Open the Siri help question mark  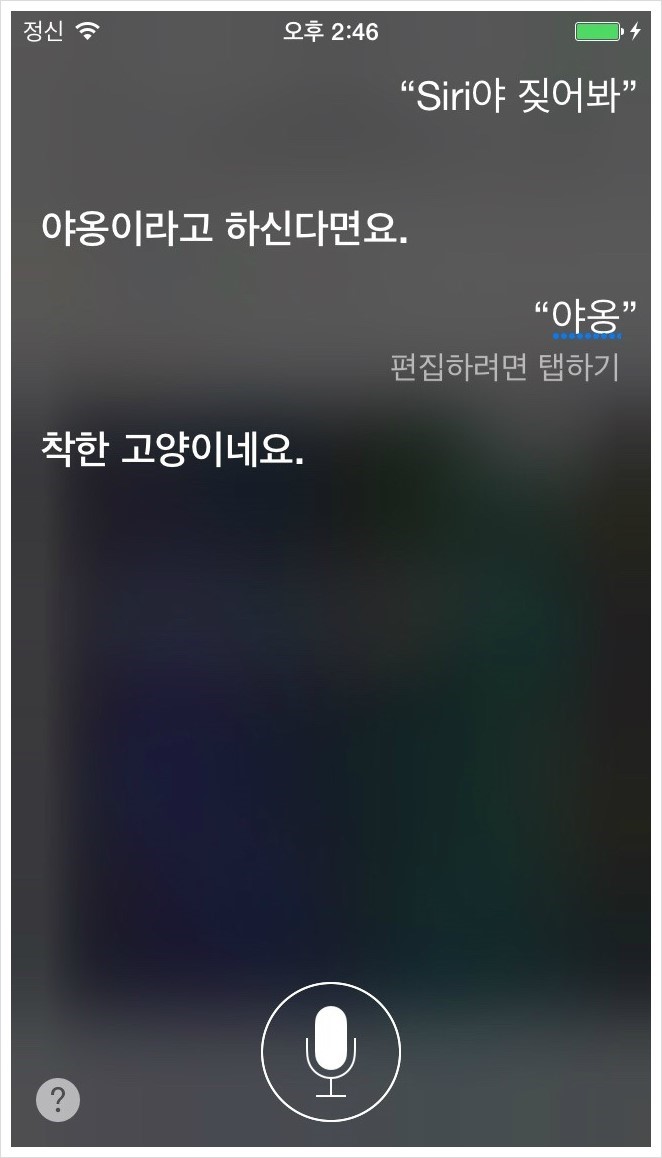click(58, 1100)
